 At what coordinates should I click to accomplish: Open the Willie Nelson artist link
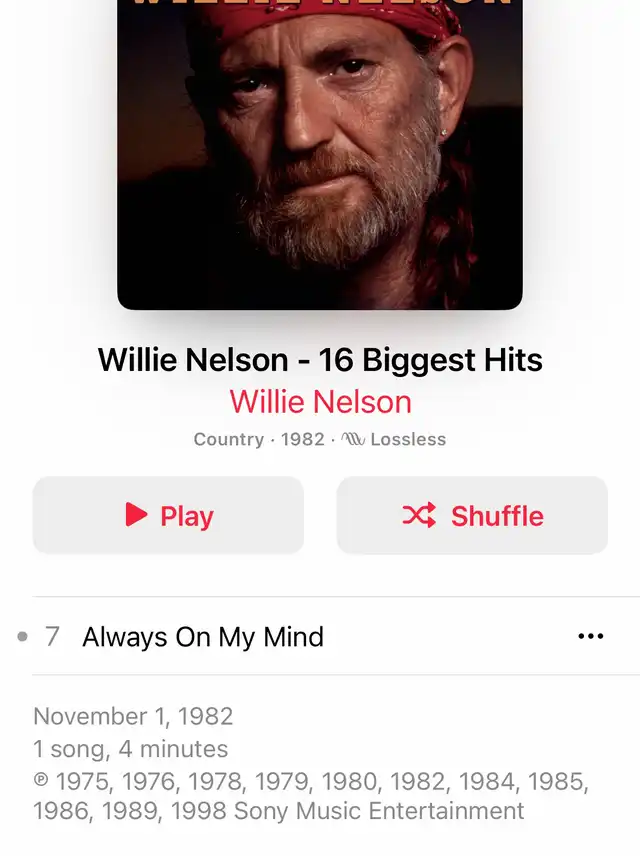[x=320, y=402]
